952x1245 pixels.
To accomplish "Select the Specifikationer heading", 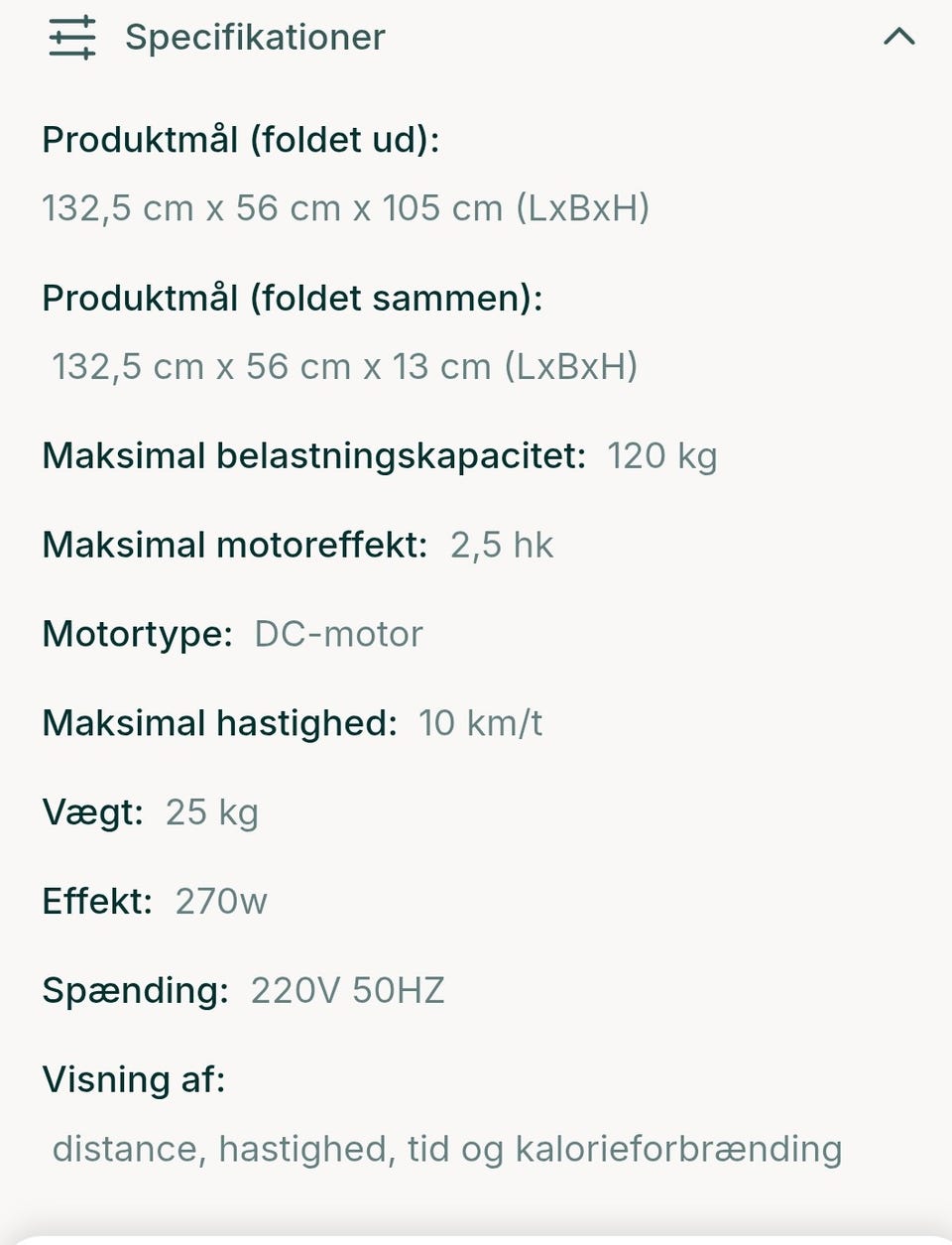I will pyautogui.click(x=254, y=38).
